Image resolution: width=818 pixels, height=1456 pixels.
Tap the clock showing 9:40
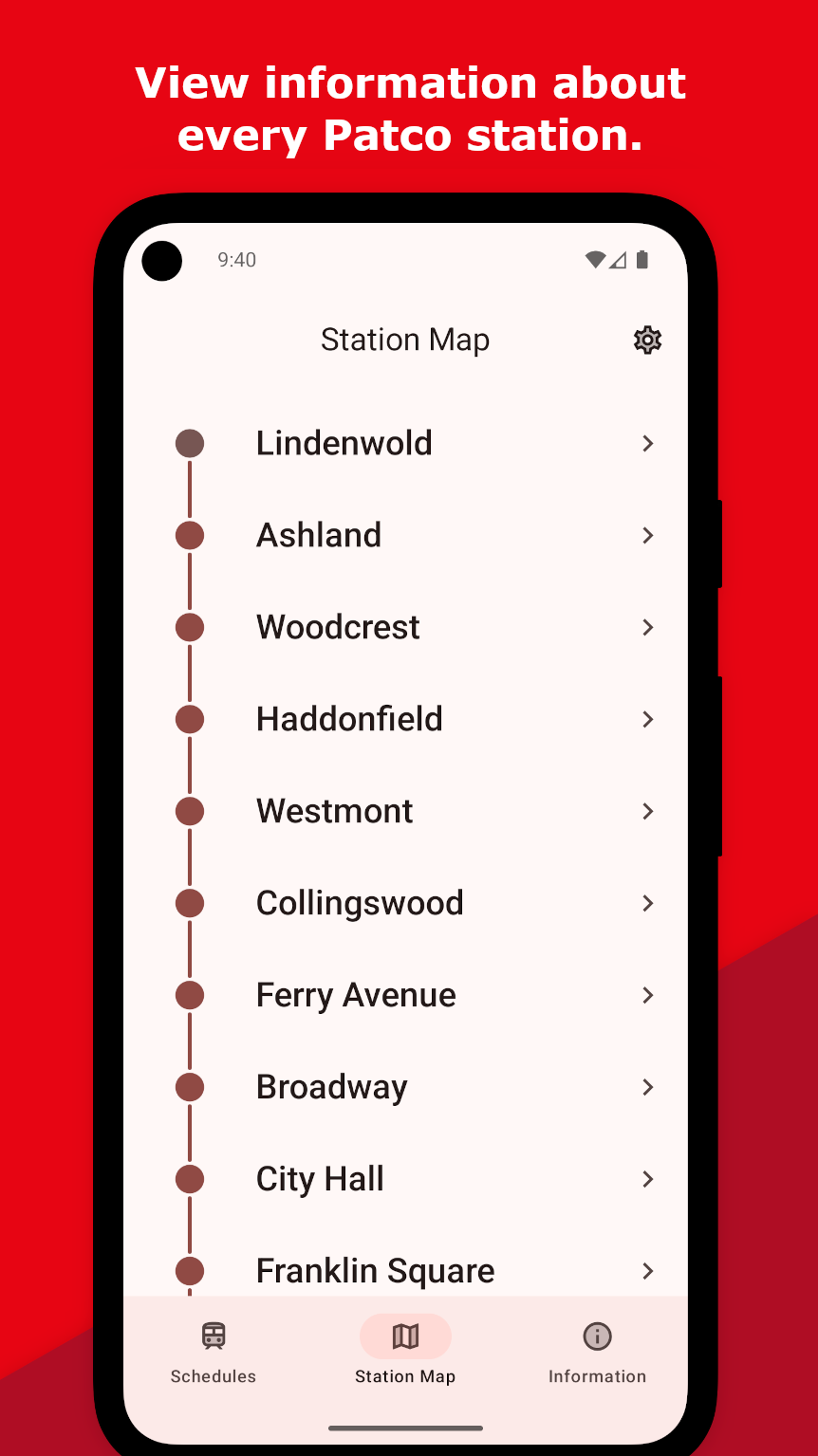pyautogui.click(x=236, y=260)
